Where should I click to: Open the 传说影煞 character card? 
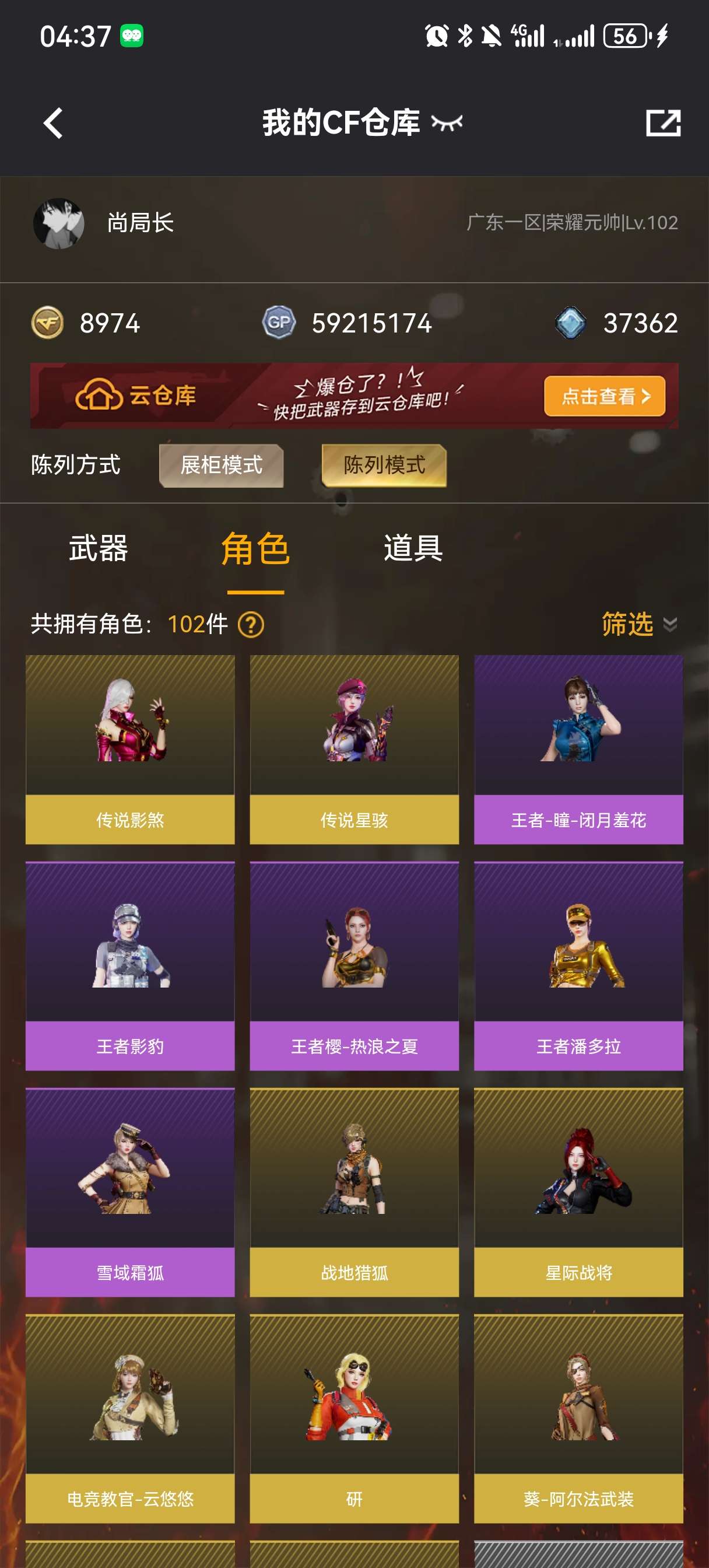[x=129, y=748]
